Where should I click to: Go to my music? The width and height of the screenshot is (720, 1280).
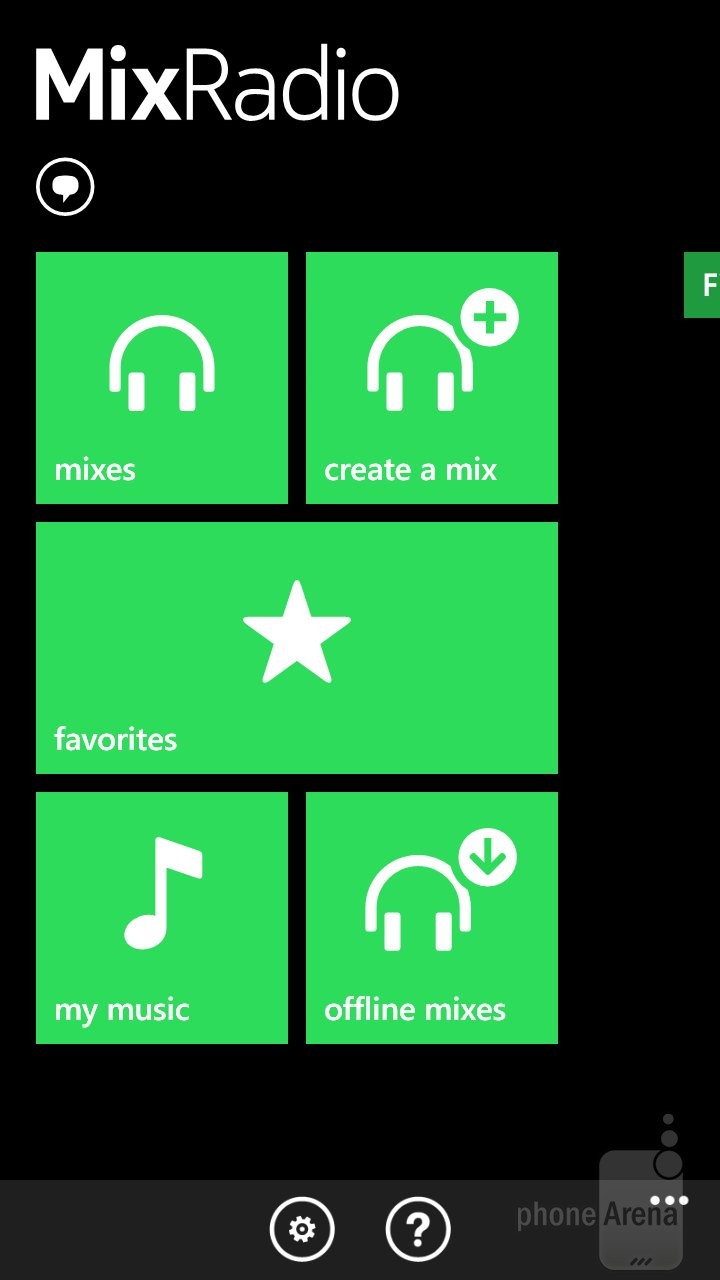click(162, 918)
